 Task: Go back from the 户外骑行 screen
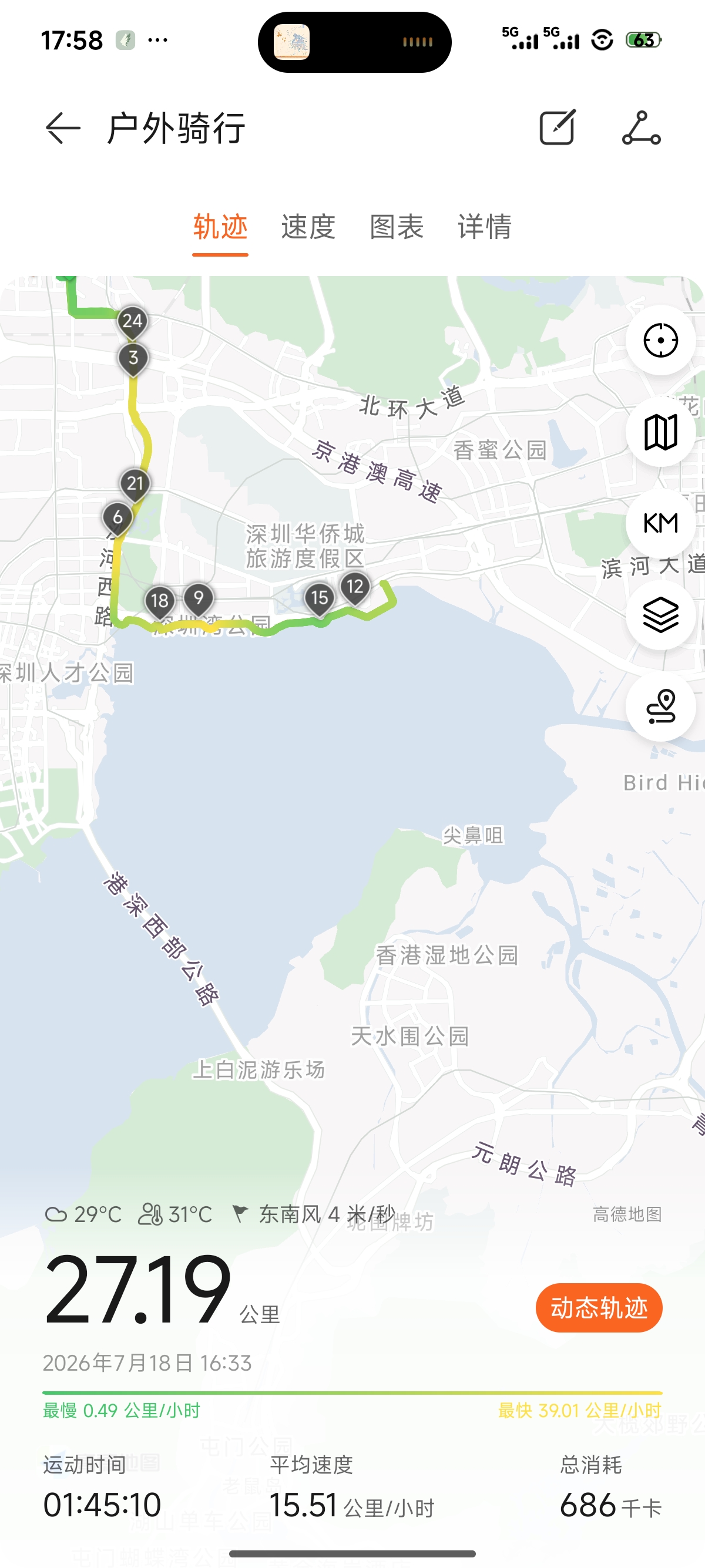63,129
